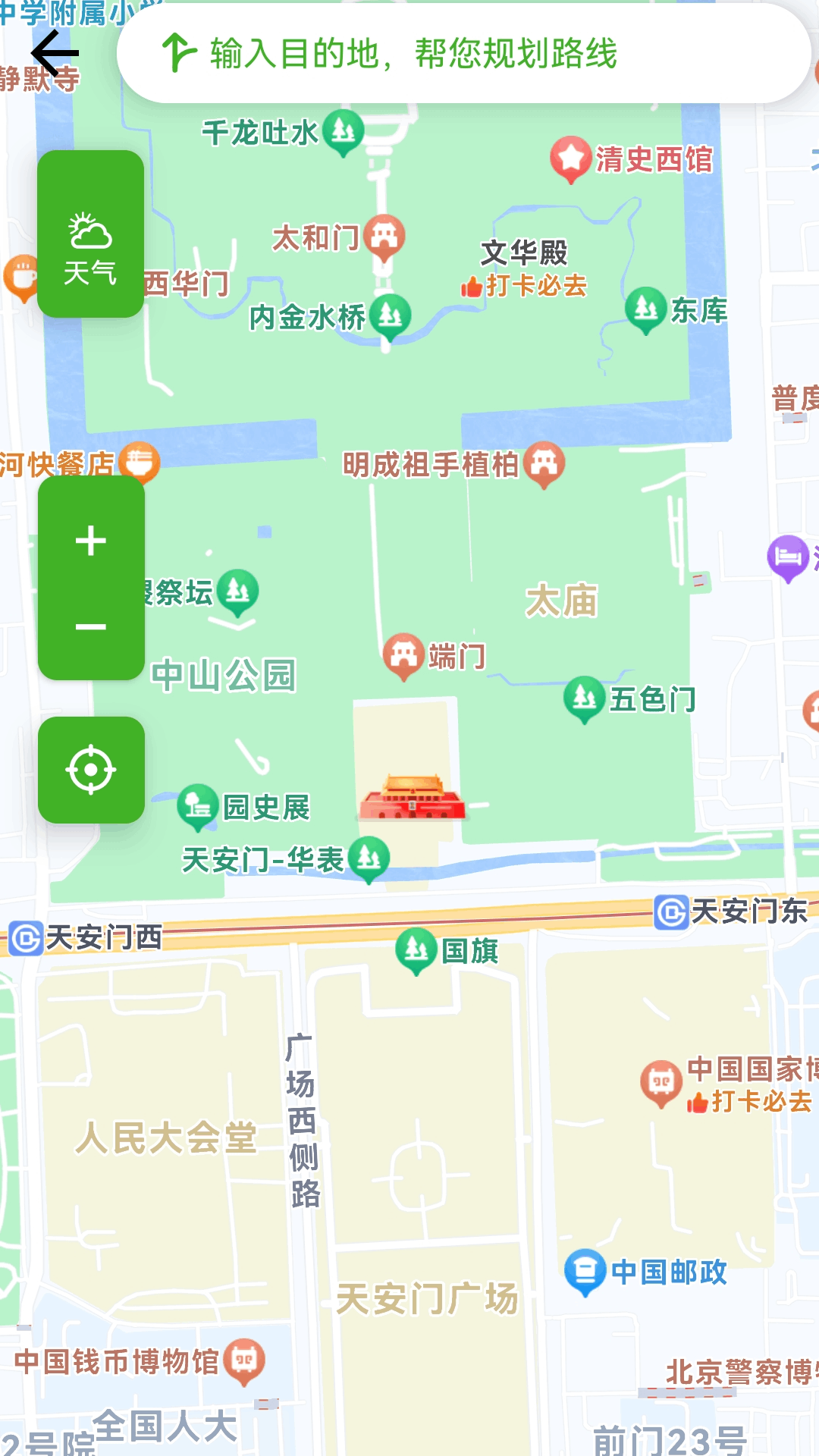This screenshot has width=819, height=1456.
Task: Open the 端门 point of interest
Action: click(403, 654)
